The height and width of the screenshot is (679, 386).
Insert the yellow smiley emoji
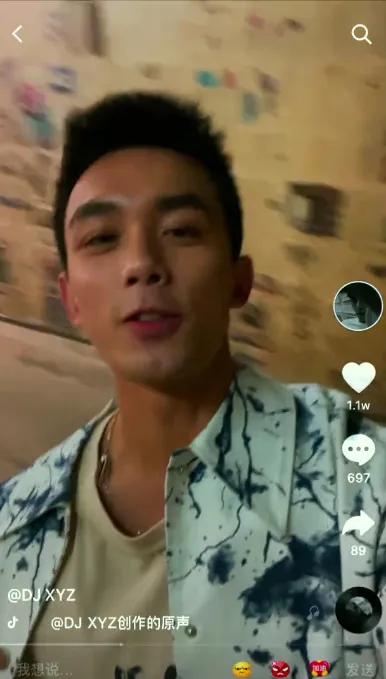(242, 669)
